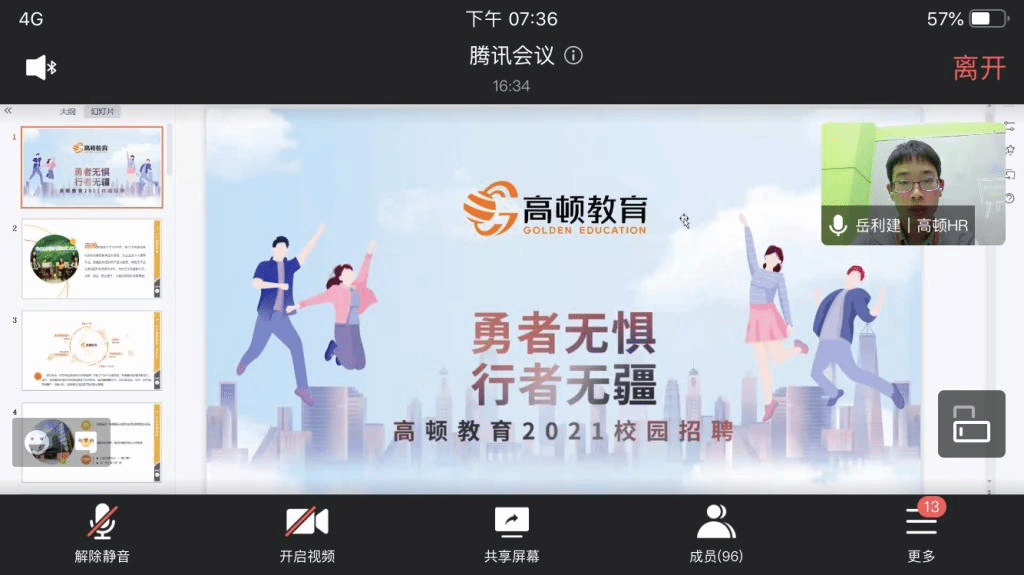Leave the meeting with 离开
The width and height of the screenshot is (1024, 575).
978,68
